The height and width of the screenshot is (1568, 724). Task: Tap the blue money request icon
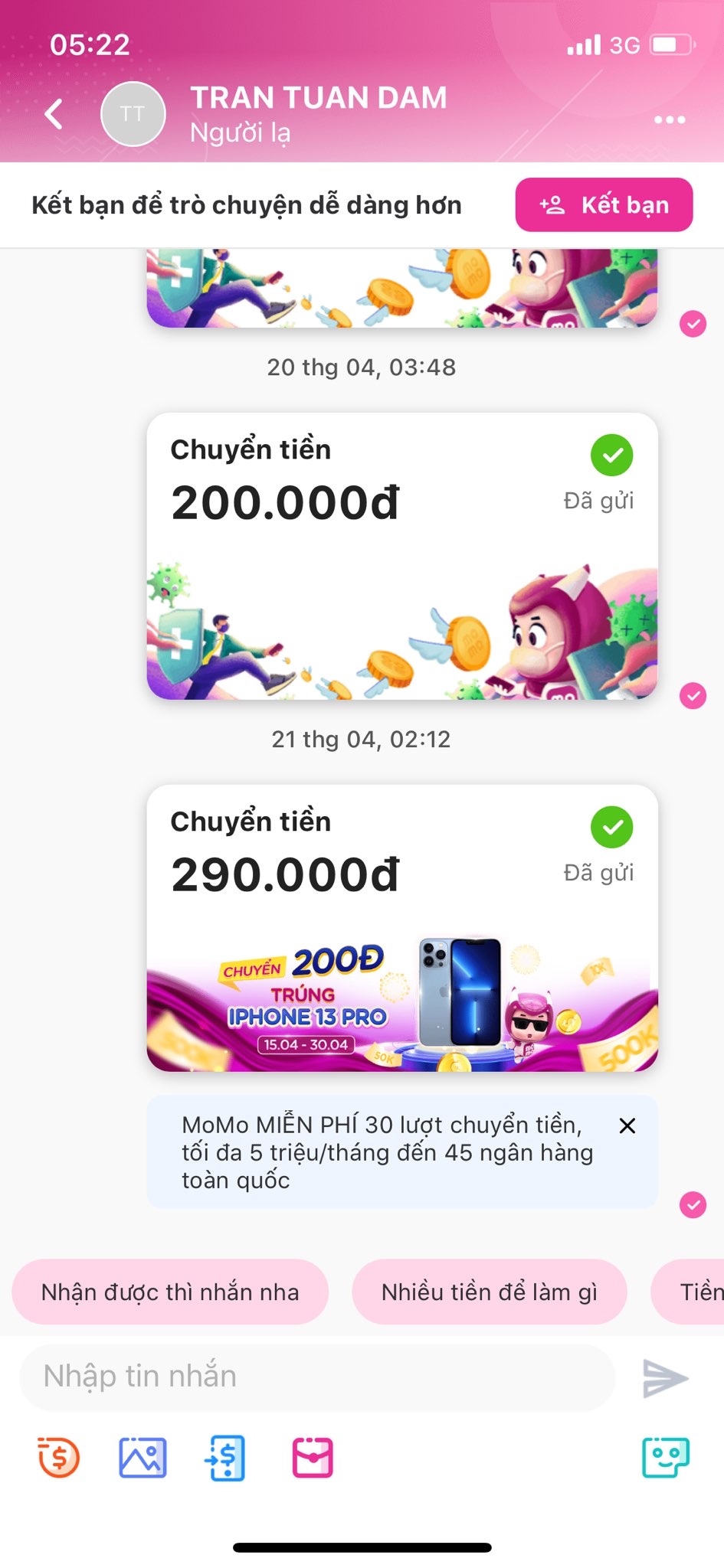227,1457
